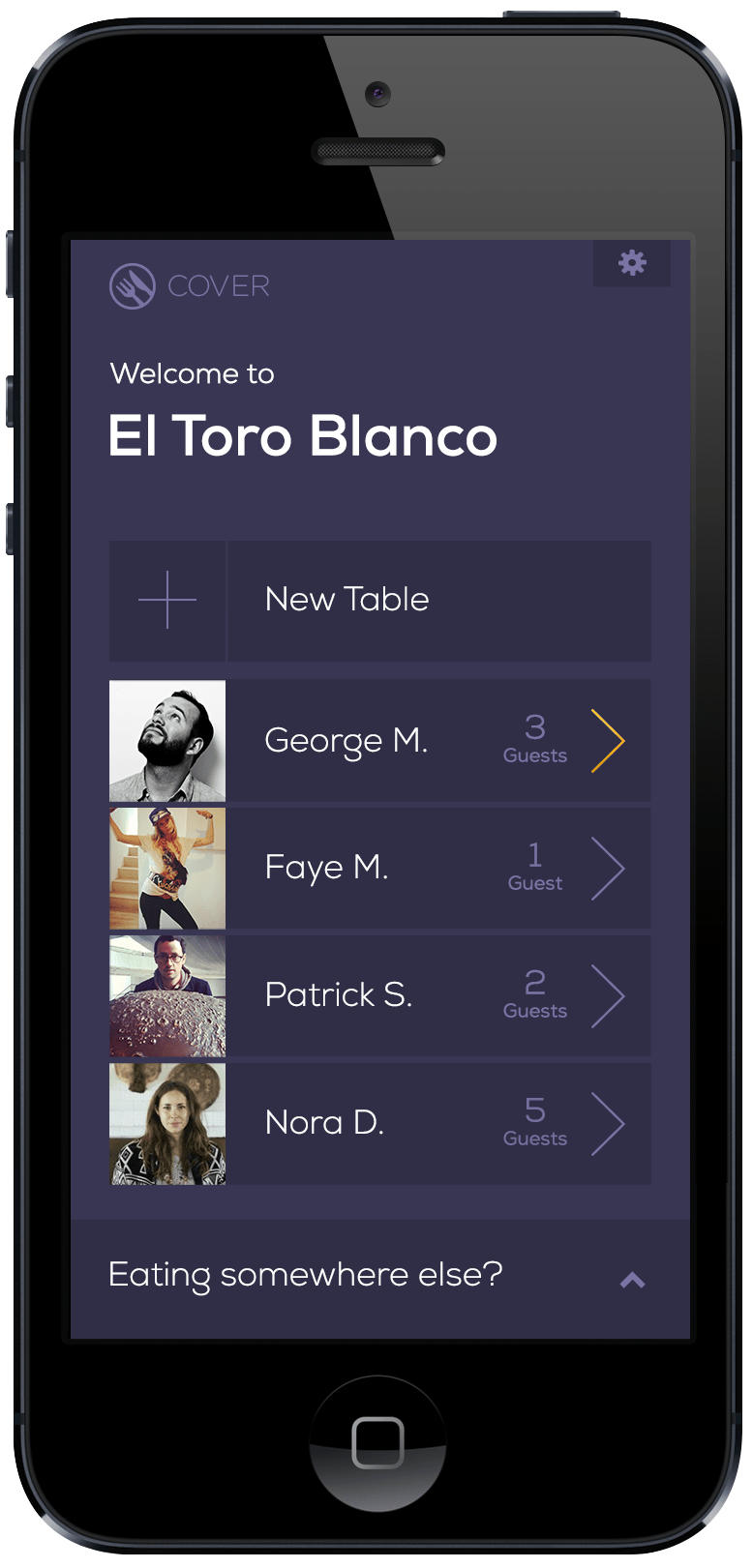Choose Nora D.'s table

(379, 1124)
